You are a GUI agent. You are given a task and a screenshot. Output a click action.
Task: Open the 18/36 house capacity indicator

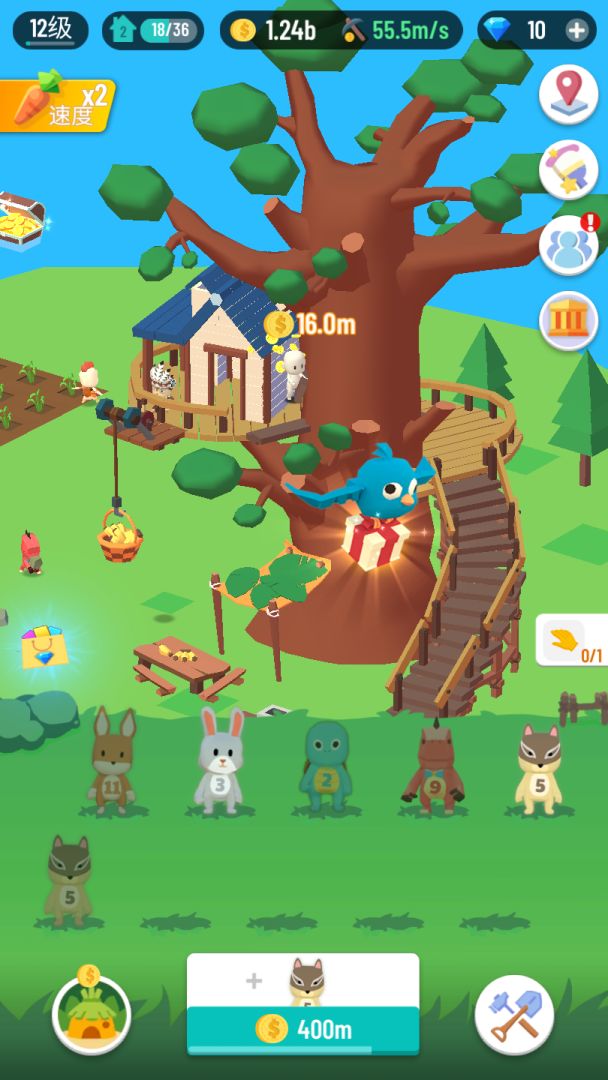[x=152, y=30]
